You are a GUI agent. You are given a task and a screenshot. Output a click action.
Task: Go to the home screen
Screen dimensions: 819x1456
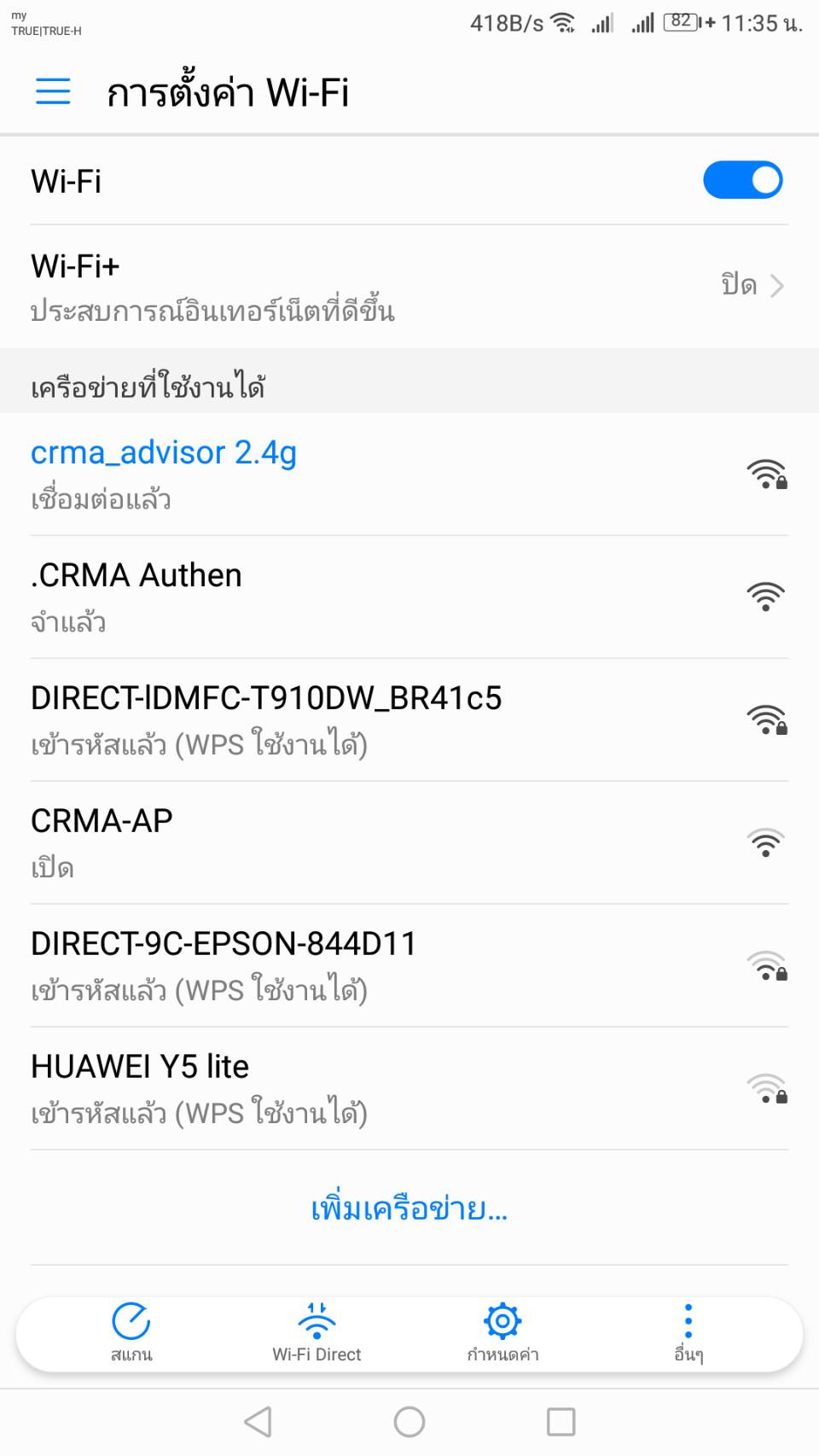click(409, 1422)
